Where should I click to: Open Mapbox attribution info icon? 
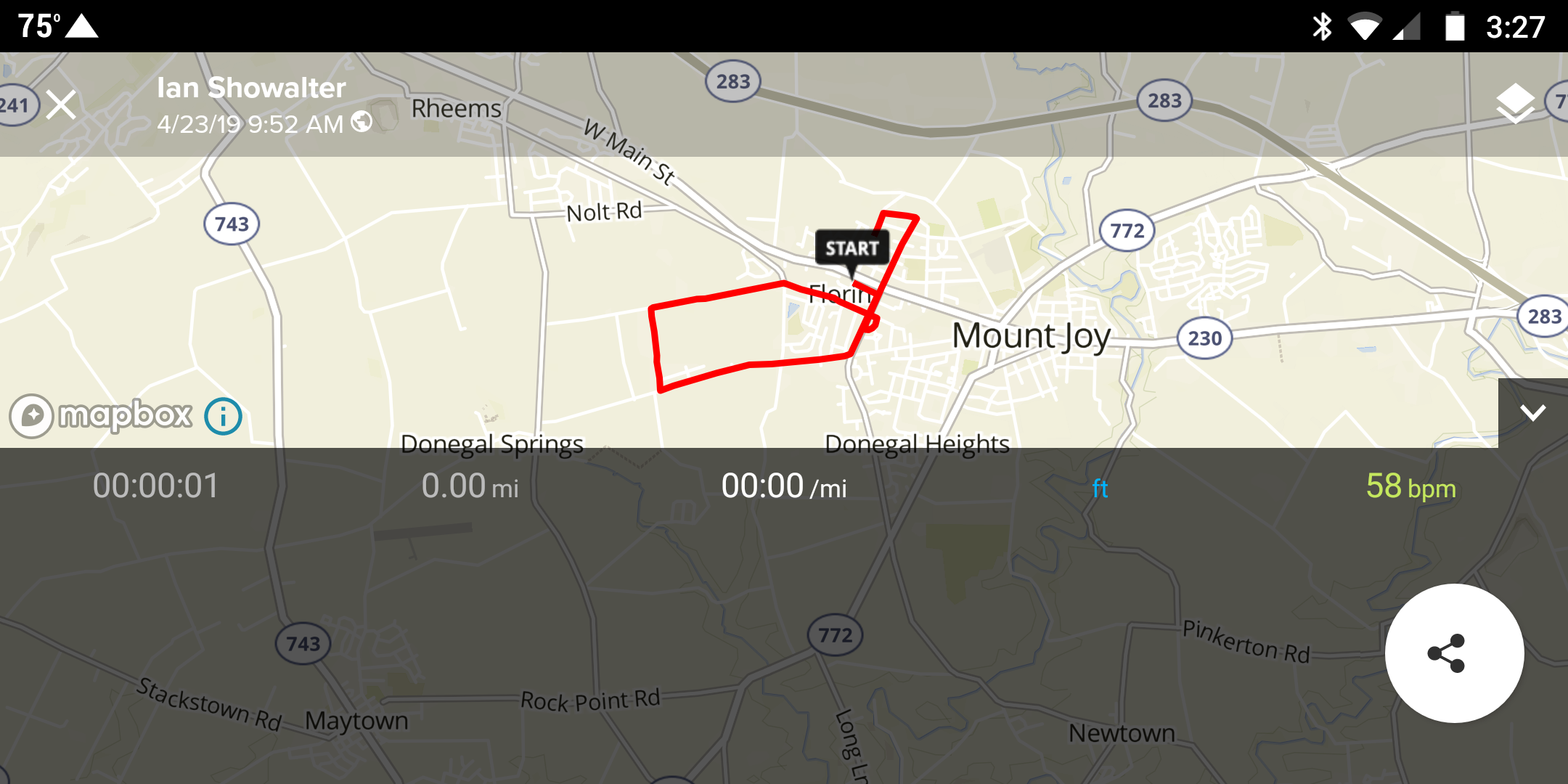[223, 417]
